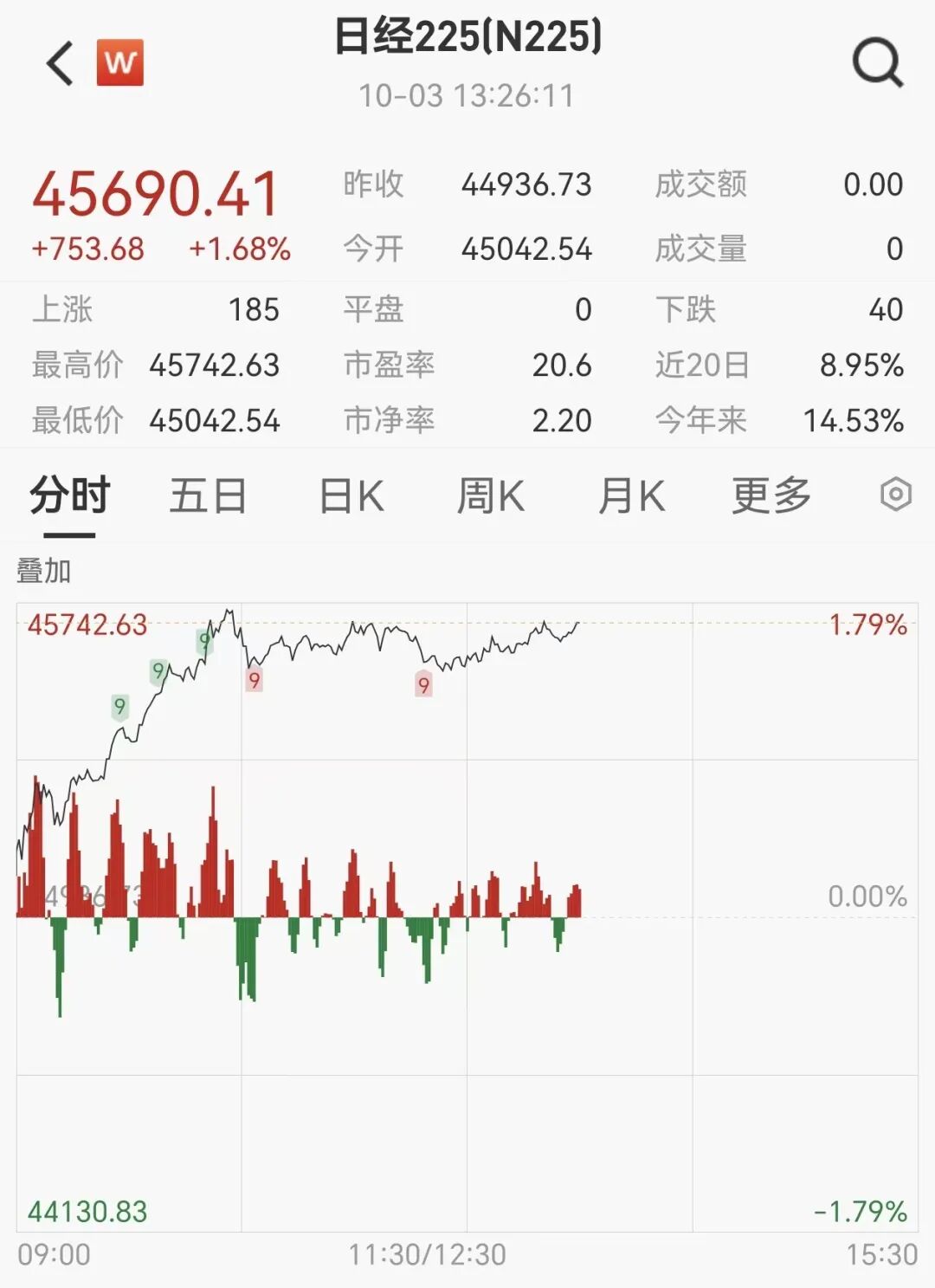Screen dimensions: 935x1288
Task: Select the red 9 signal badge after the peak
Action: [x=254, y=683]
